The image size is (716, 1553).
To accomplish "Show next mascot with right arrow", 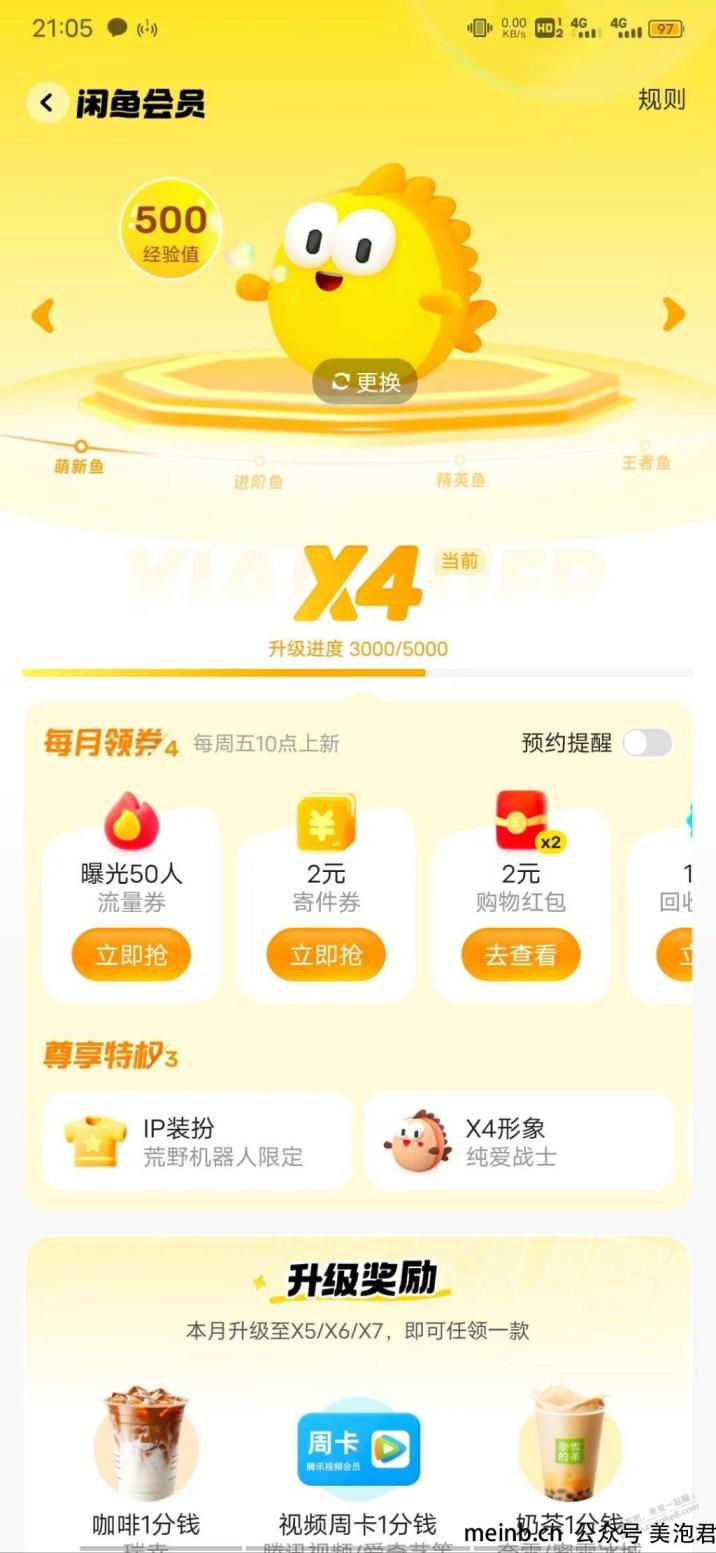I will point(674,315).
